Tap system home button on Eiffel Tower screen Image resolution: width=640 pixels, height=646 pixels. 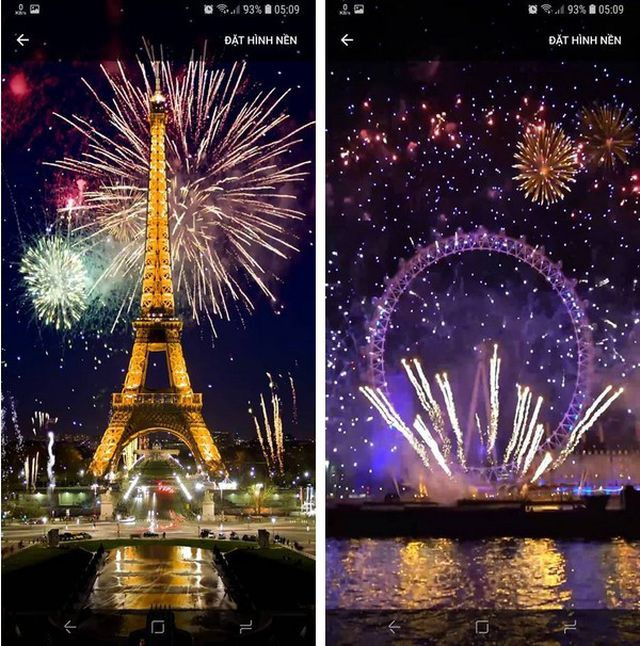coord(157,627)
